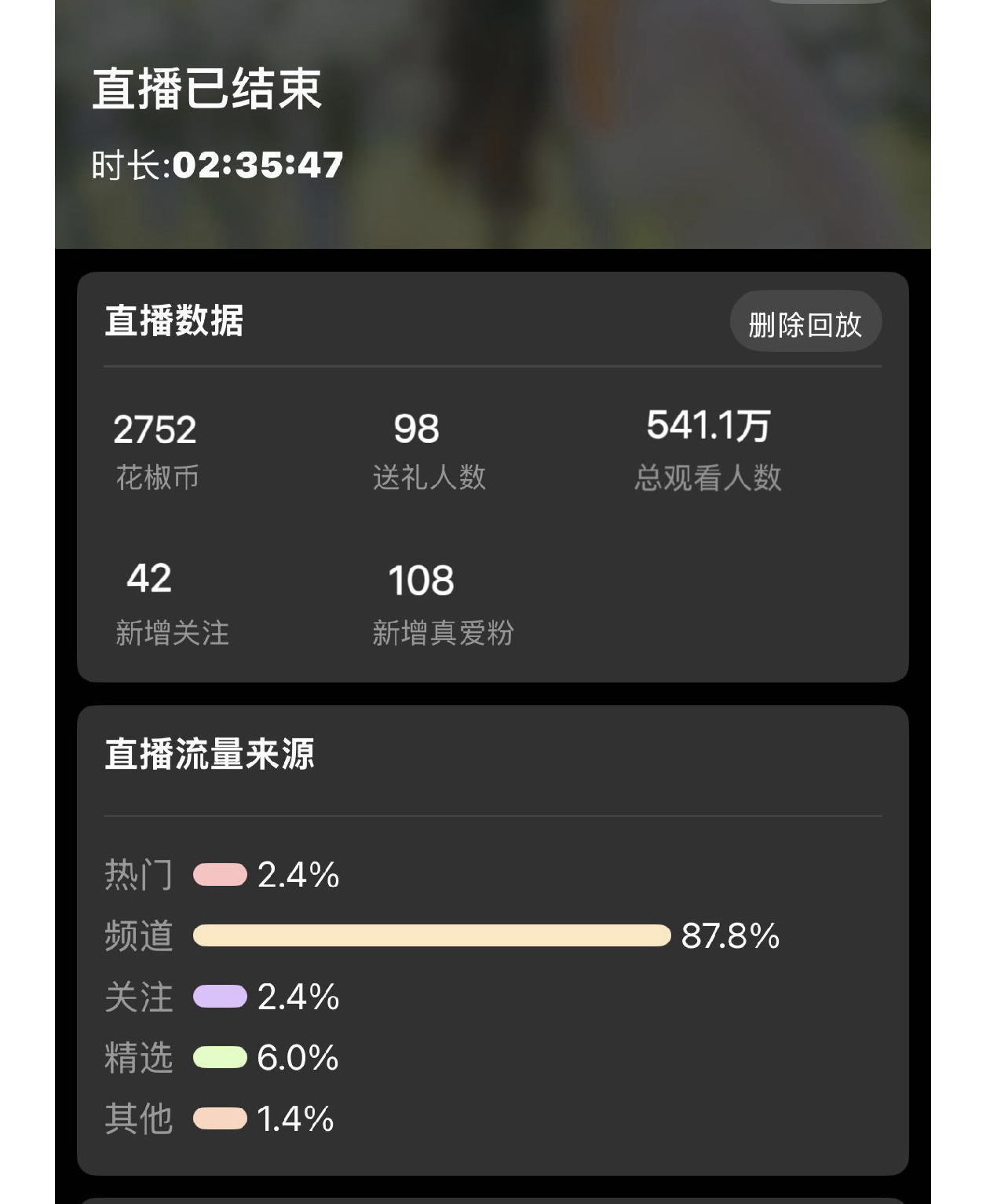Screen dimensions: 986x1204
Task: Tap the 删除回放 button
Action: click(805, 323)
